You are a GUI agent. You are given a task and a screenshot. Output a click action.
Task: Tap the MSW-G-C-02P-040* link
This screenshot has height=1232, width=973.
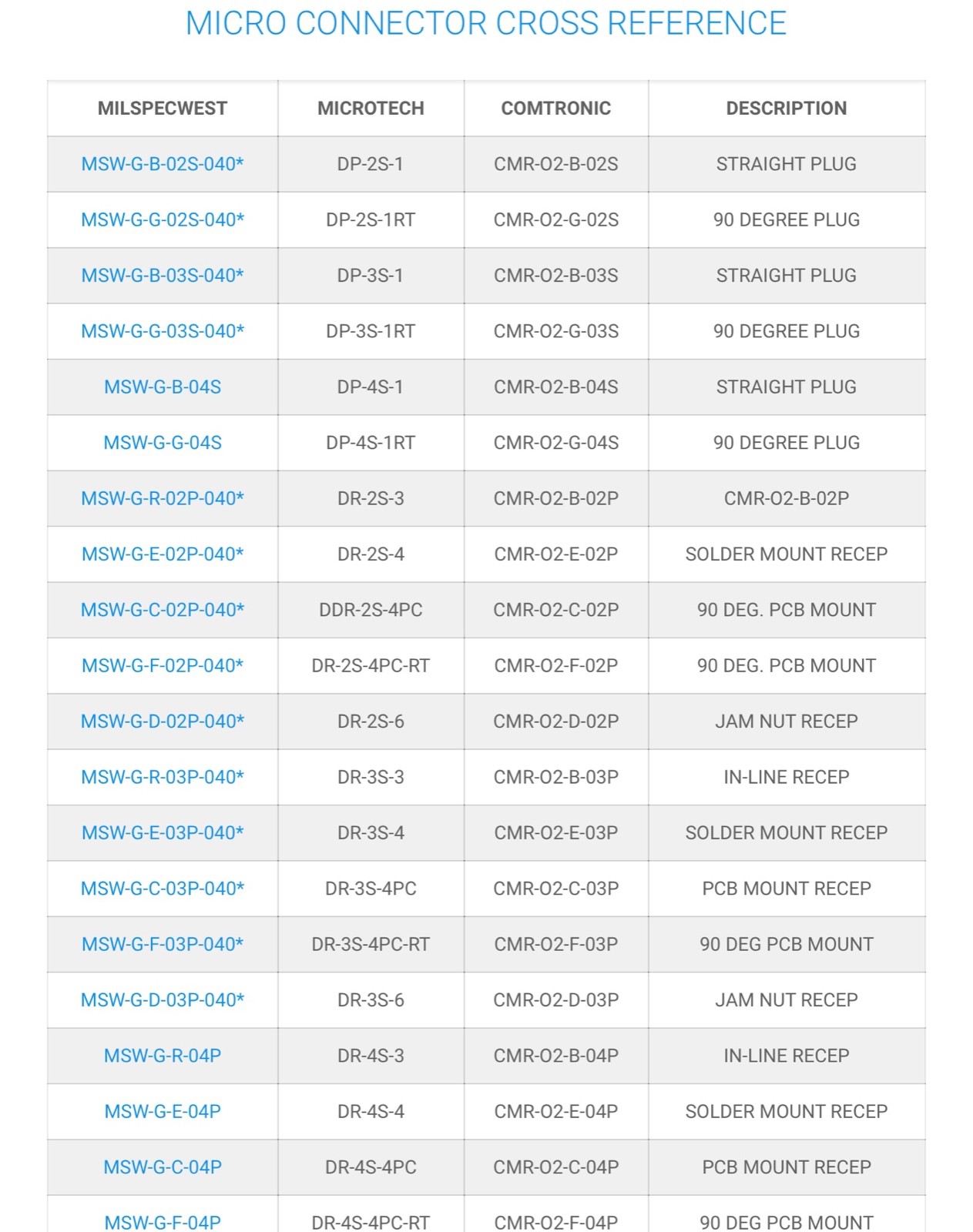pos(163,610)
